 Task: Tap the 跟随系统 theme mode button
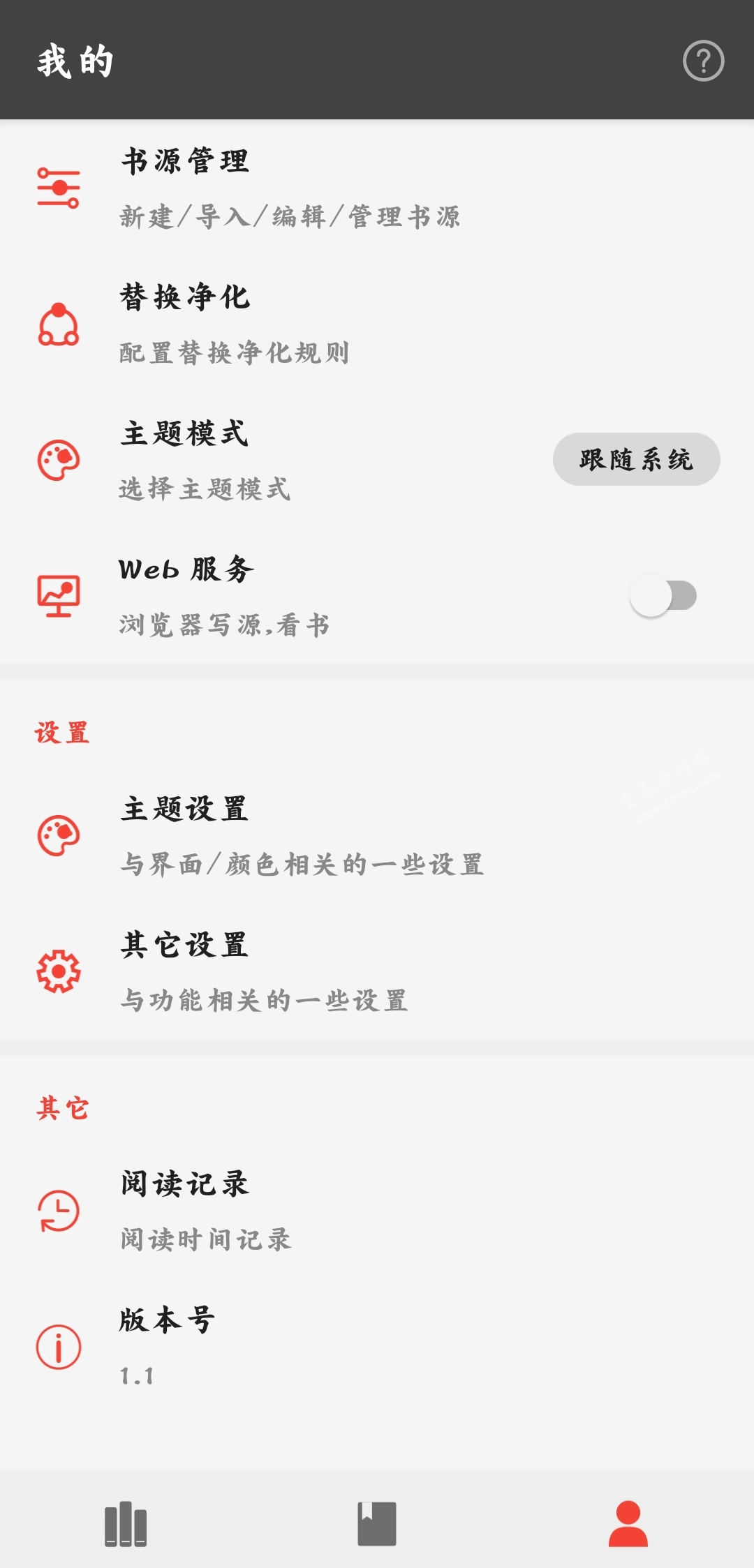pyautogui.click(x=636, y=459)
